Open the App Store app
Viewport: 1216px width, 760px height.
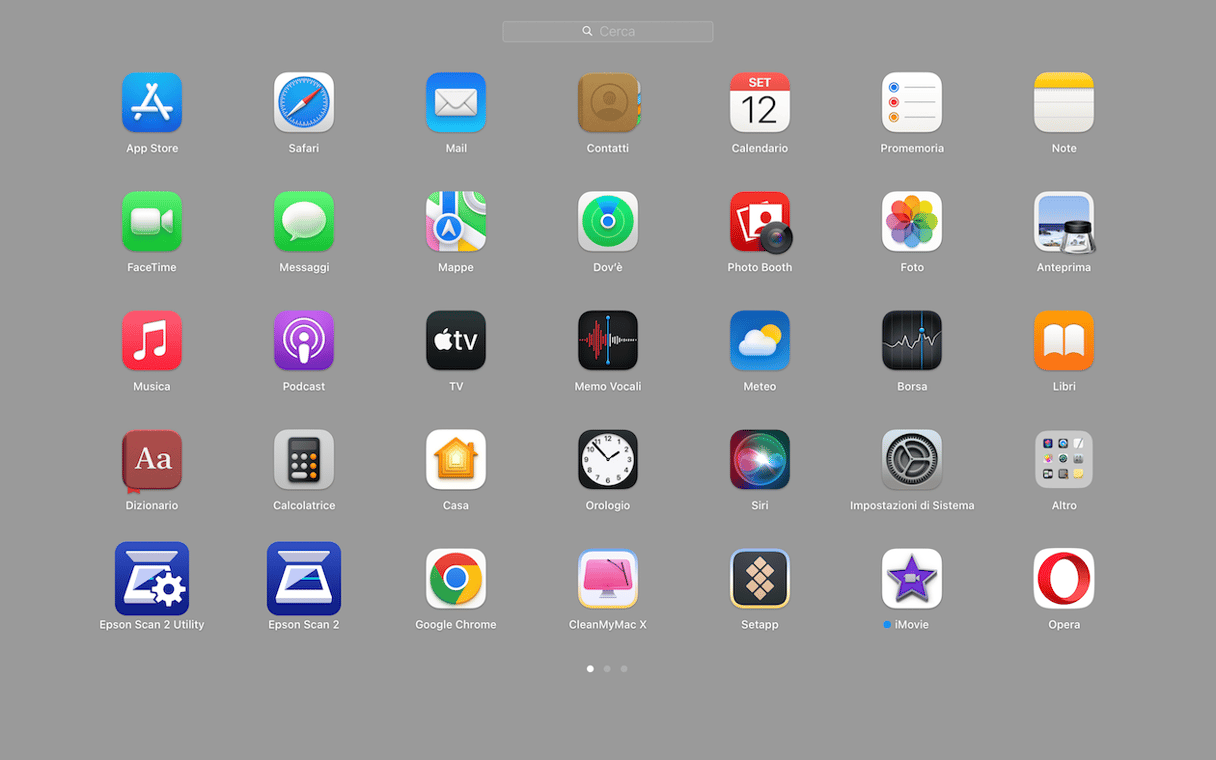pyautogui.click(x=152, y=103)
